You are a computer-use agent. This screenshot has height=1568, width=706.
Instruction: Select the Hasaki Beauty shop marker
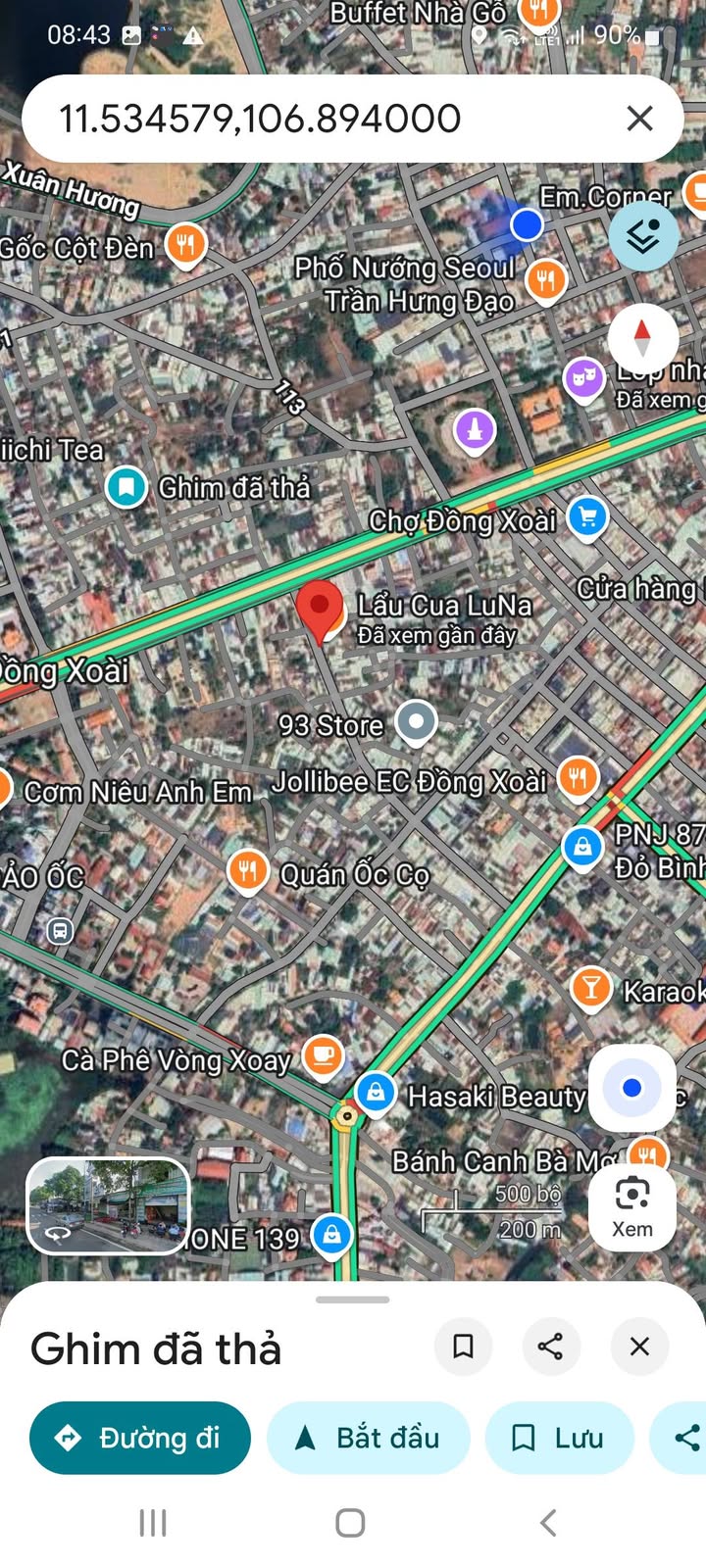375,1093
